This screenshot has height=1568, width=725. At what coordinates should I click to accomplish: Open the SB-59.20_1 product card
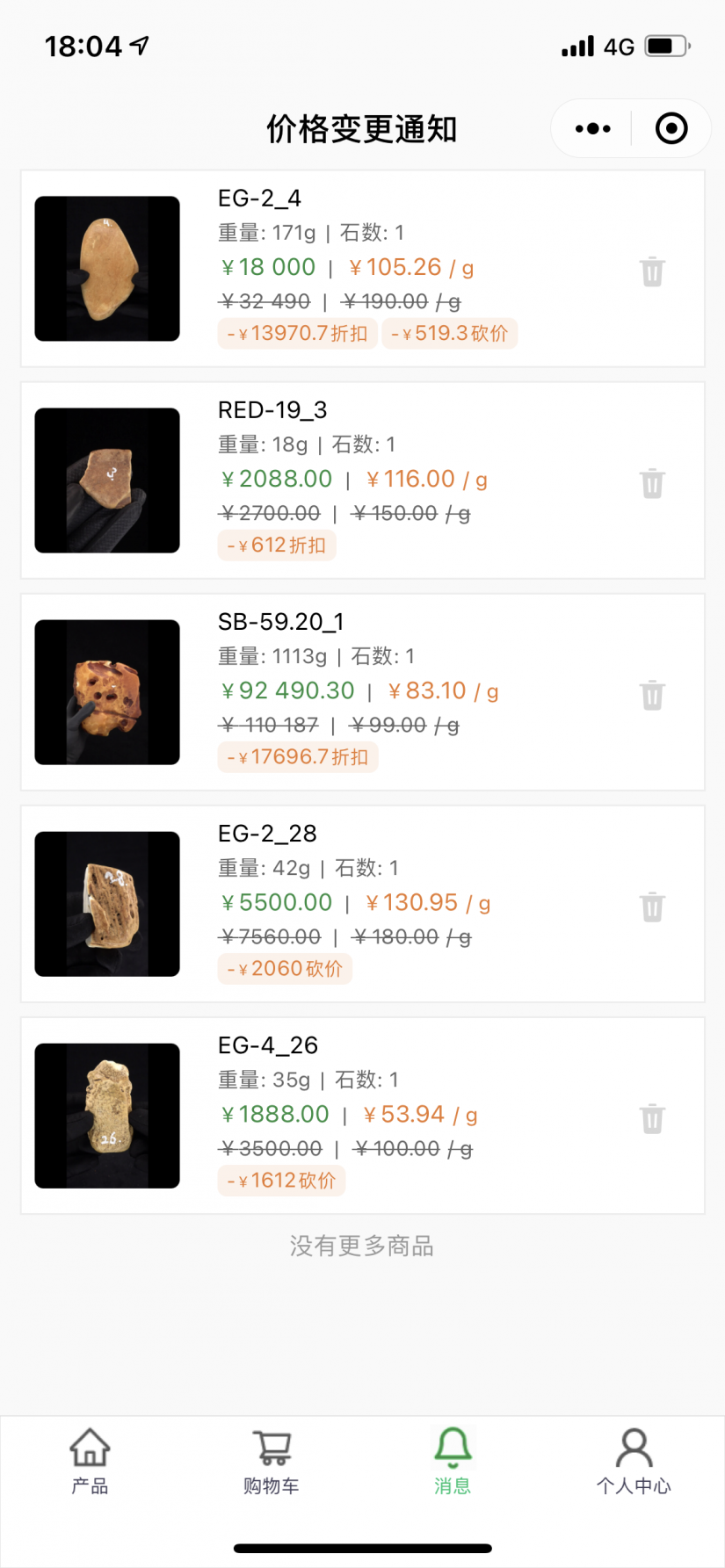click(x=363, y=692)
